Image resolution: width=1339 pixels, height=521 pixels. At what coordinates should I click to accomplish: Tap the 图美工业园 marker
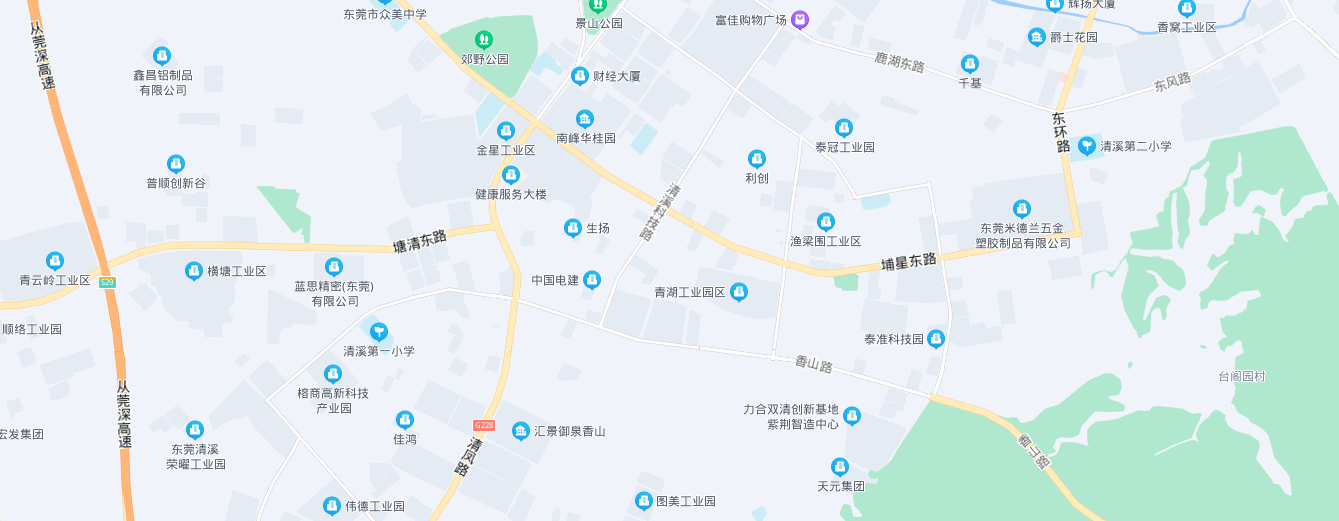[x=644, y=501]
